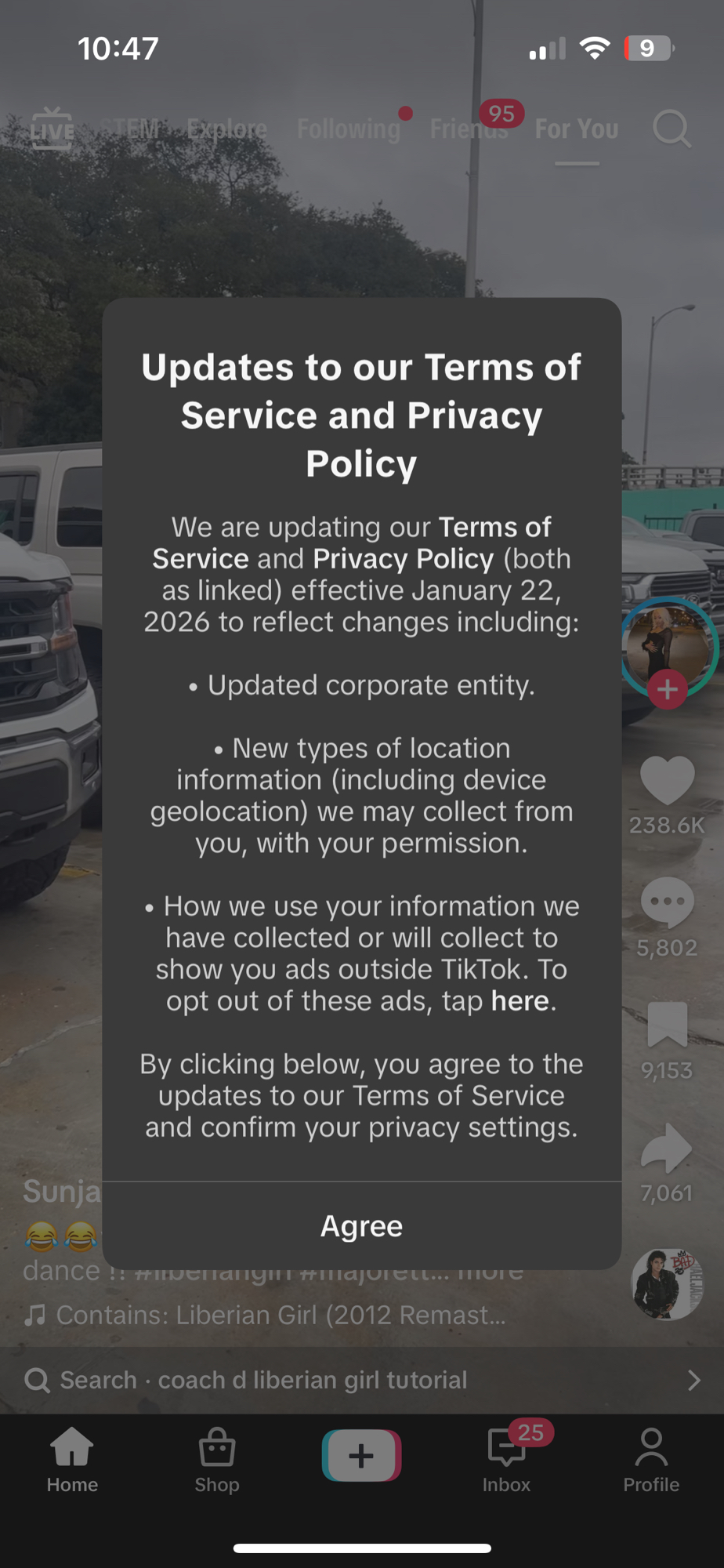724x1568 pixels.
Task: Select the For You tab
Action: [x=577, y=129]
